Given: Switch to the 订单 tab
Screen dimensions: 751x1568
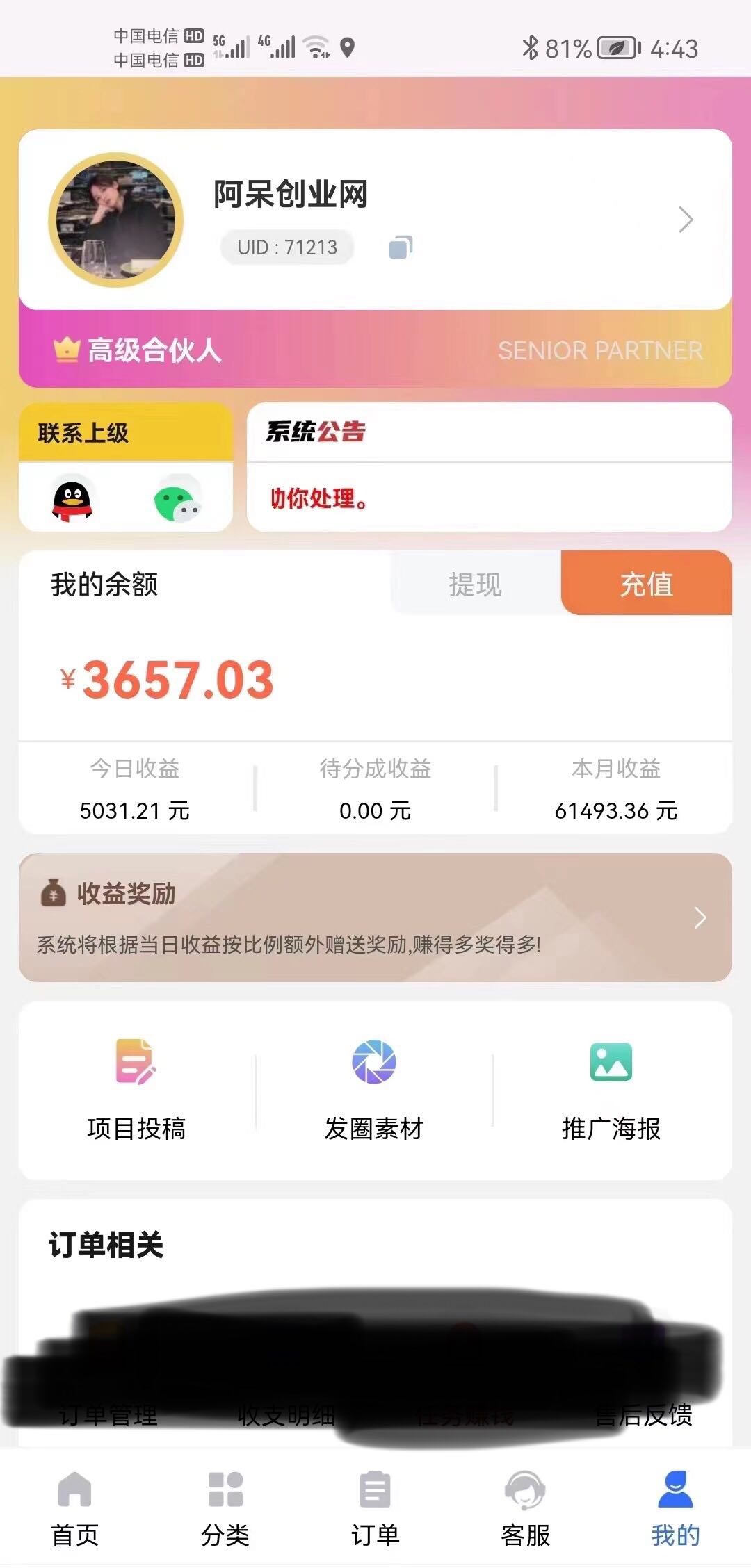Looking at the screenshot, I should click(375, 1510).
